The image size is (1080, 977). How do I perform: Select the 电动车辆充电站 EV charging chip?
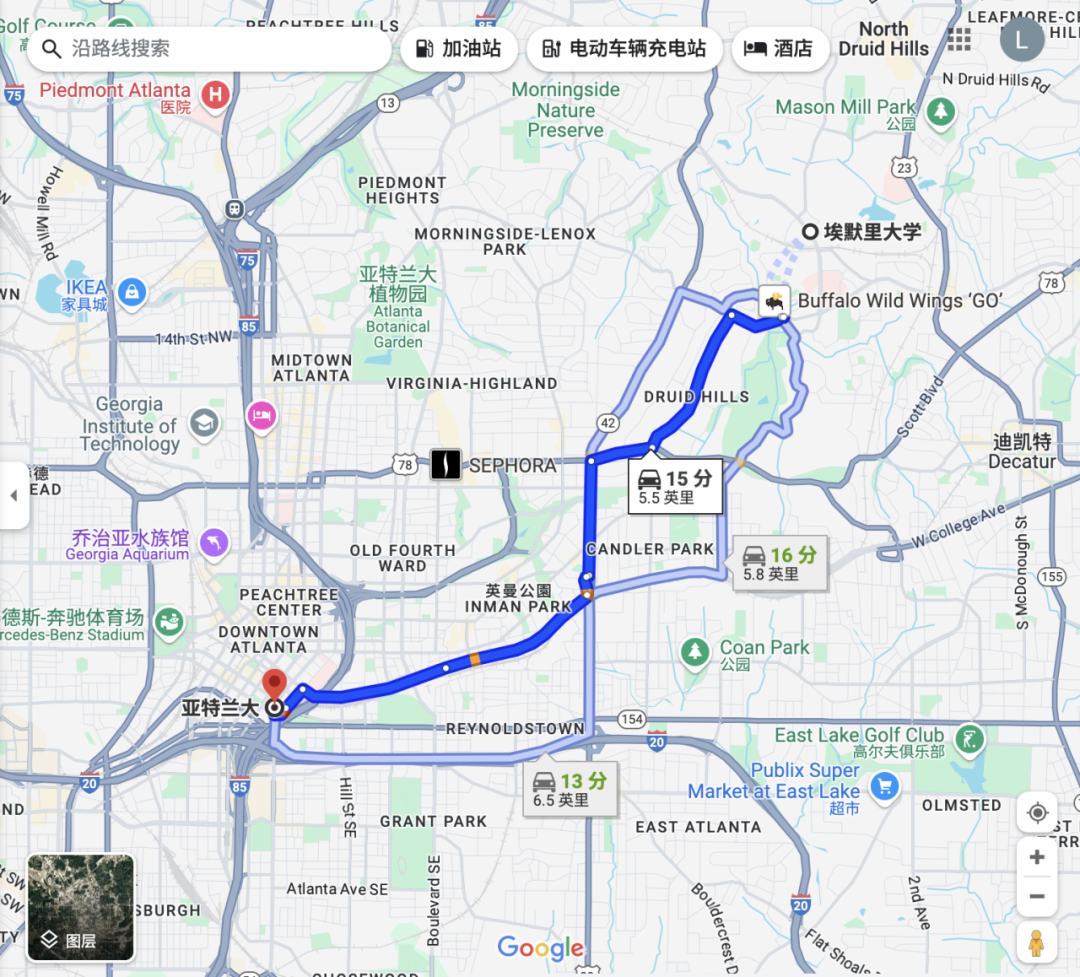624,48
